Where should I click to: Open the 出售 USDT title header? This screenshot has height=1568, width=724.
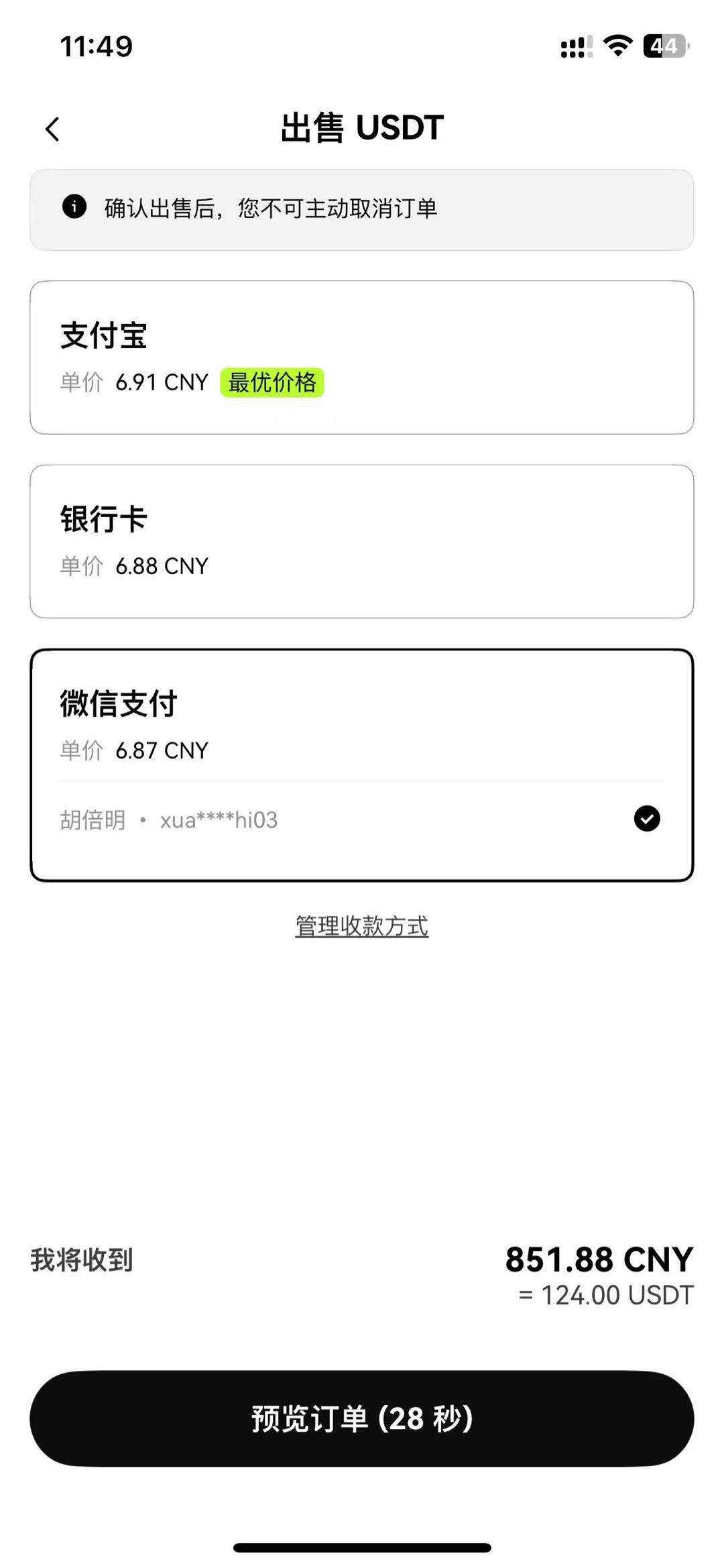click(362, 127)
